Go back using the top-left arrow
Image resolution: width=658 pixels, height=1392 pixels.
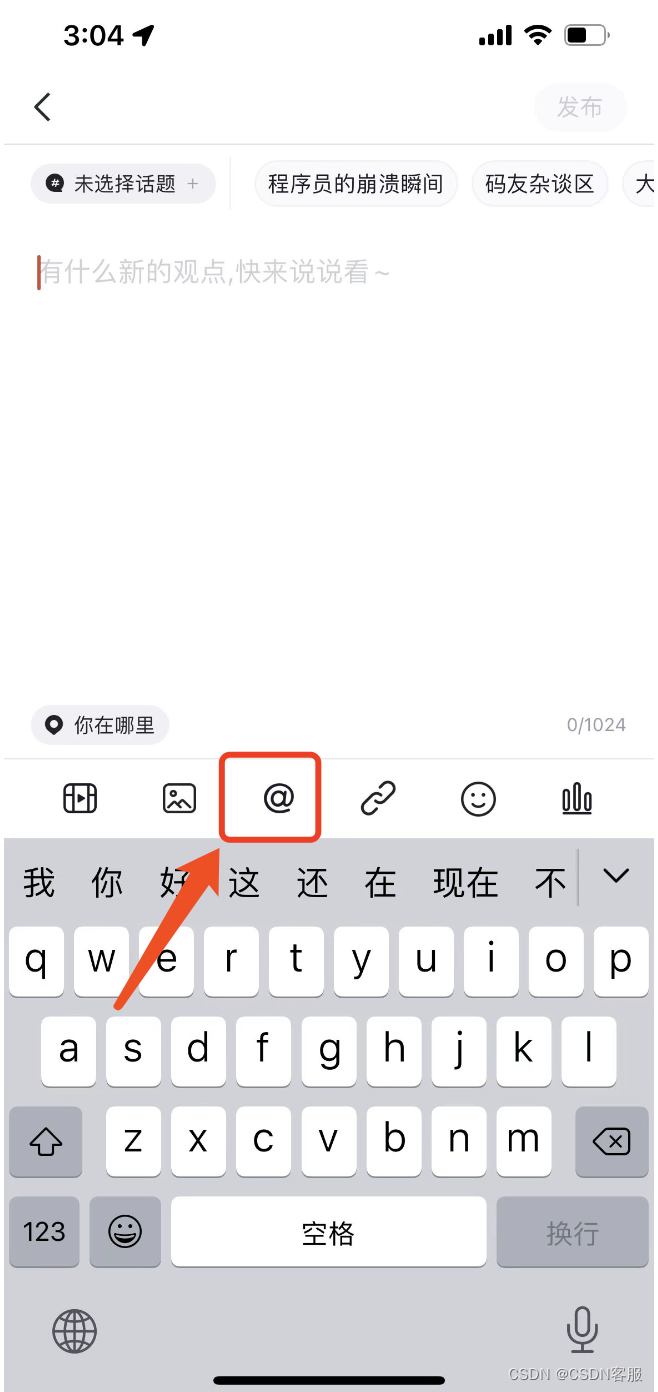click(x=42, y=107)
